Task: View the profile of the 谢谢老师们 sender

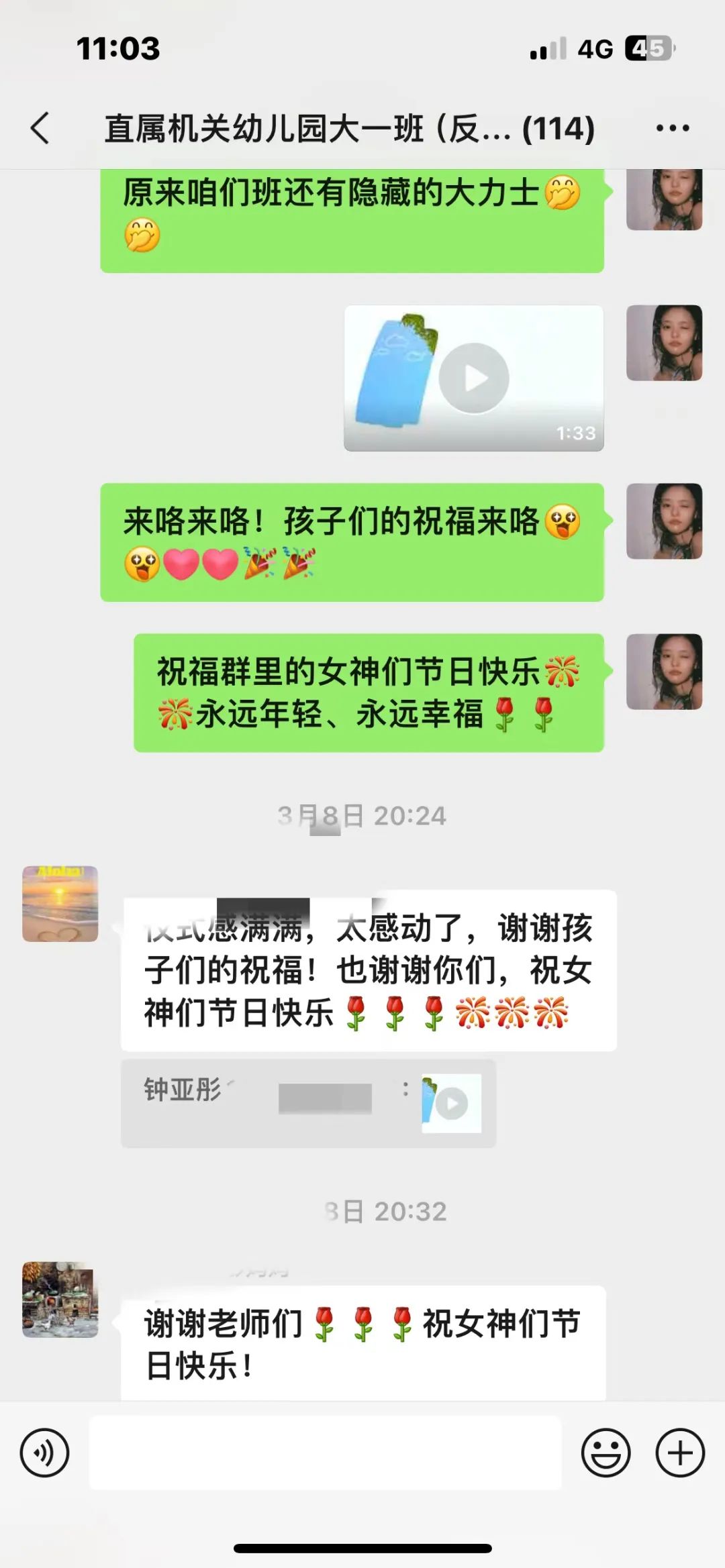Action: [x=60, y=1300]
